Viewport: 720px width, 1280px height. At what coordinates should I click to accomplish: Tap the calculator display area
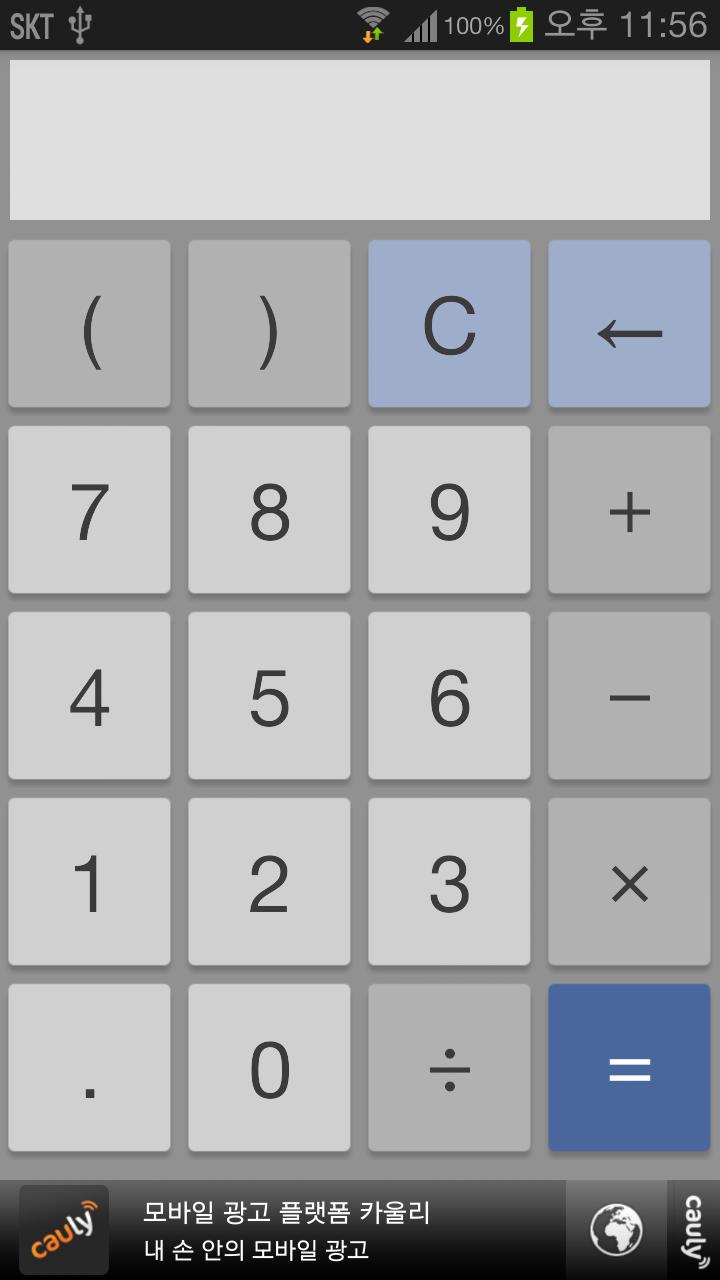360,138
